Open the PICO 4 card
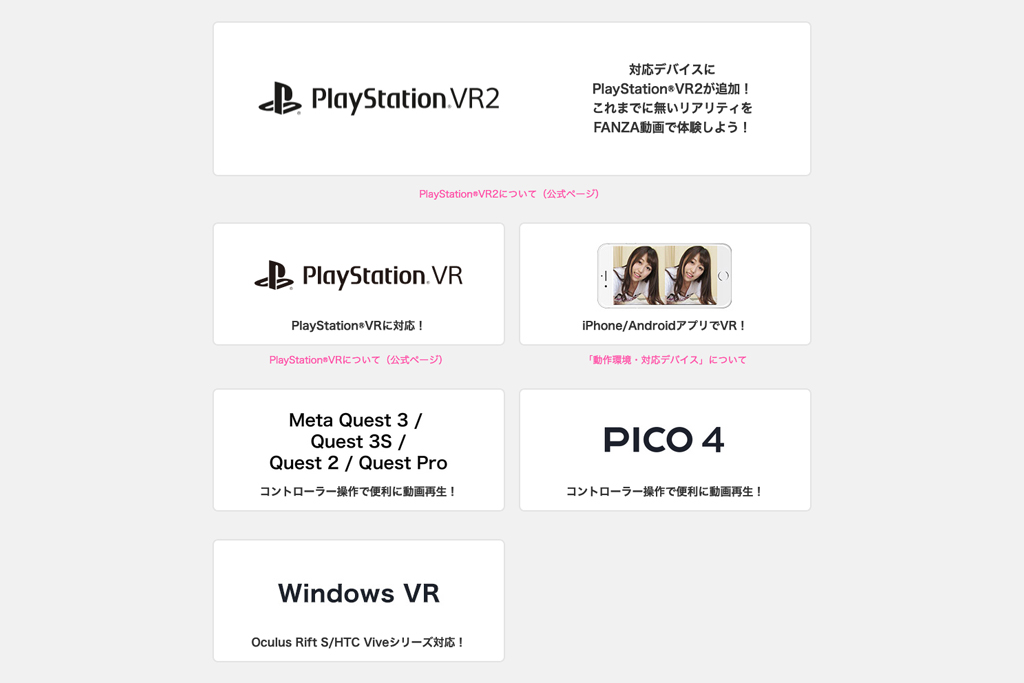The image size is (1024, 683). tap(664, 450)
